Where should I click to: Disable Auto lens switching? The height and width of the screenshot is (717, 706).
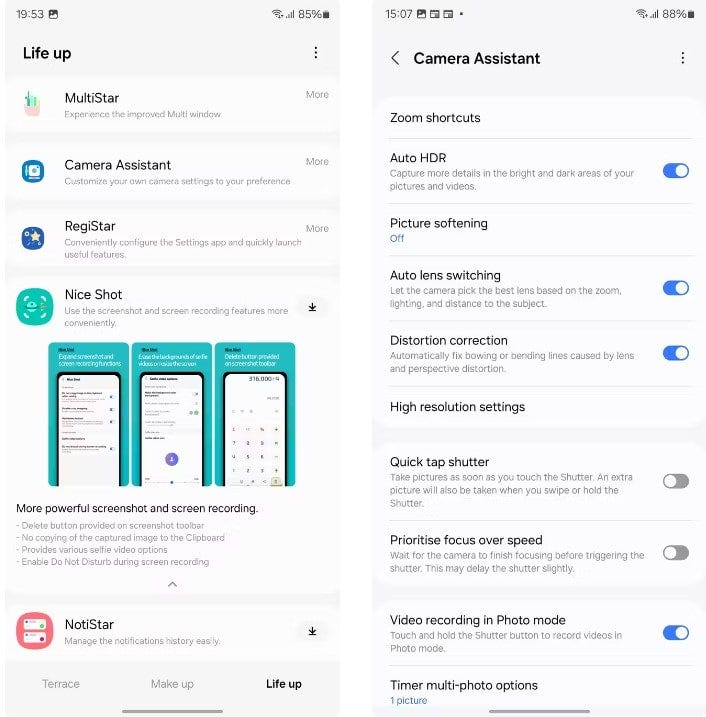pyautogui.click(x=675, y=288)
